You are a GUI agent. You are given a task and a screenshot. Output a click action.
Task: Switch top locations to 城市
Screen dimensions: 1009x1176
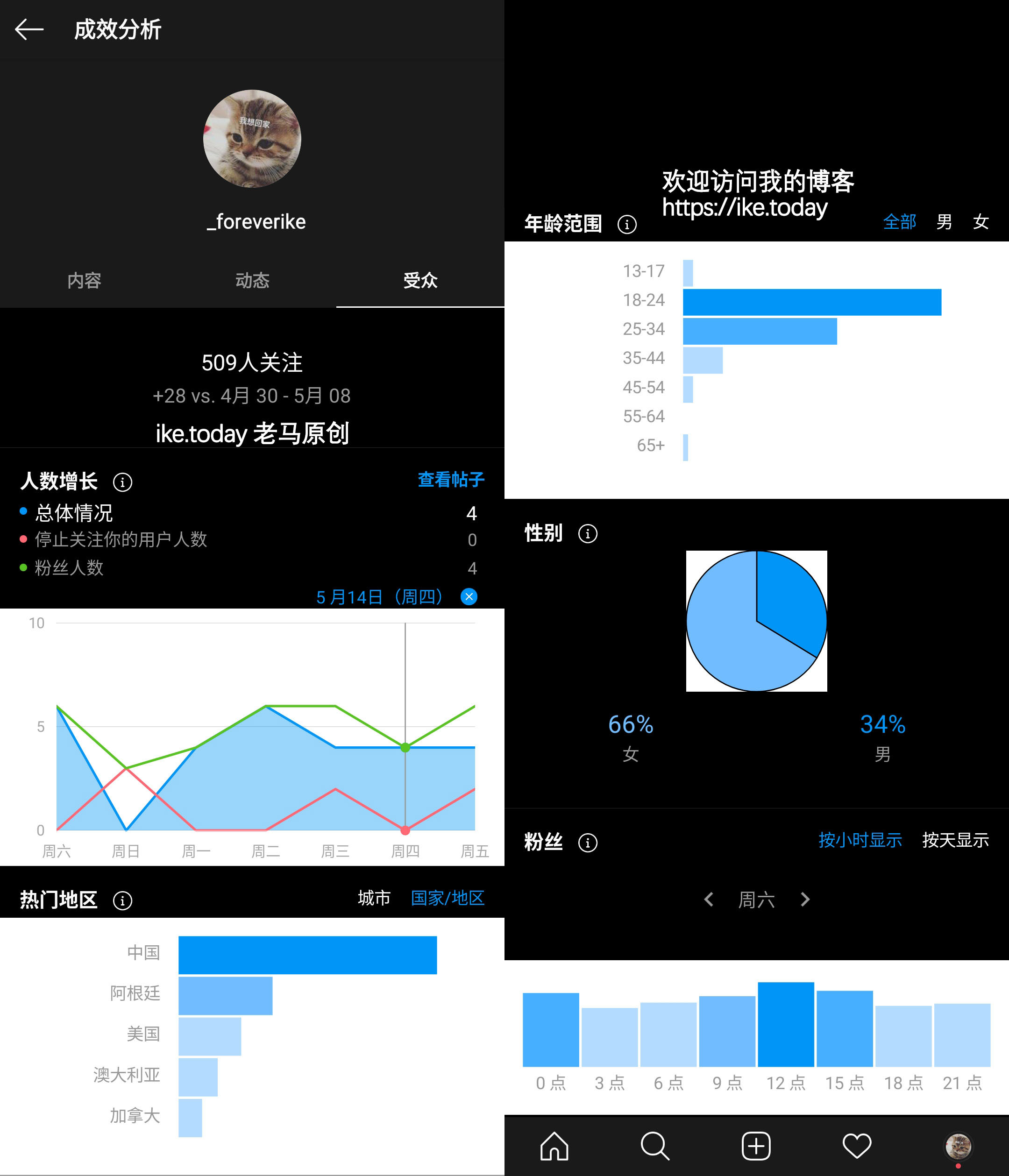point(374,899)
